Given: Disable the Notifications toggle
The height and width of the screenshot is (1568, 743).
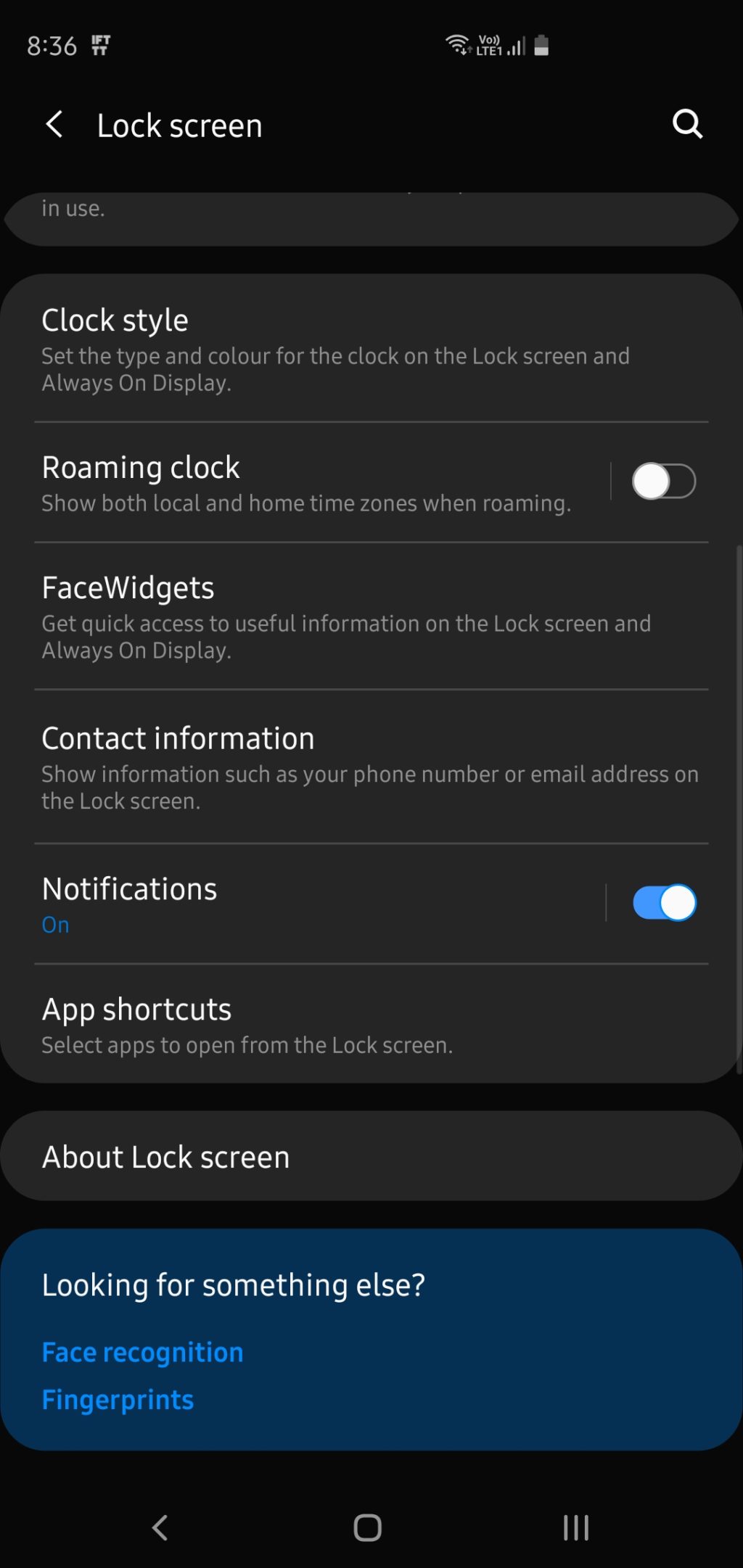Looking at the screenshot, I should (x=663, y=901).
